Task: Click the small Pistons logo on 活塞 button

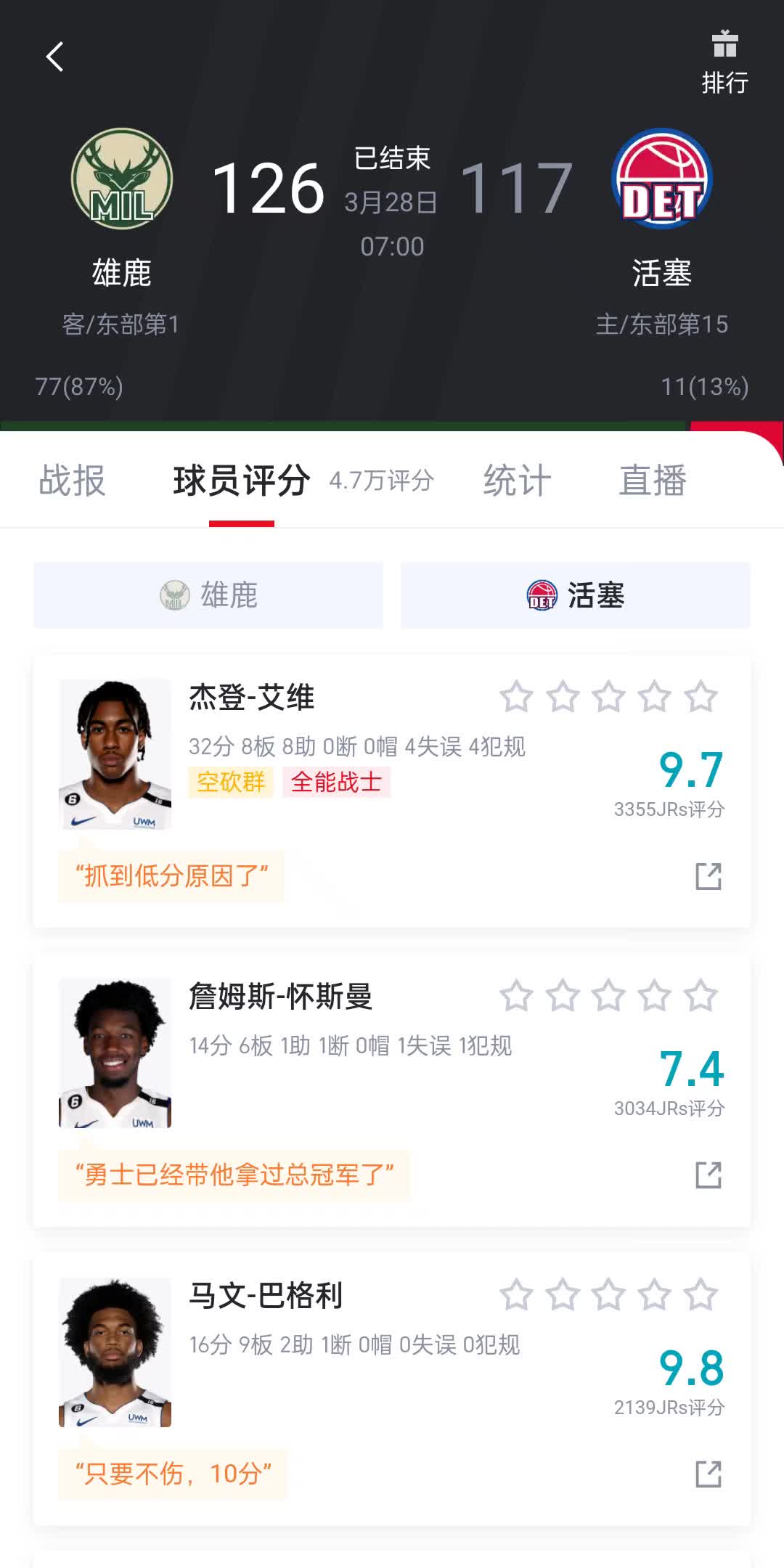Action: 540,595
